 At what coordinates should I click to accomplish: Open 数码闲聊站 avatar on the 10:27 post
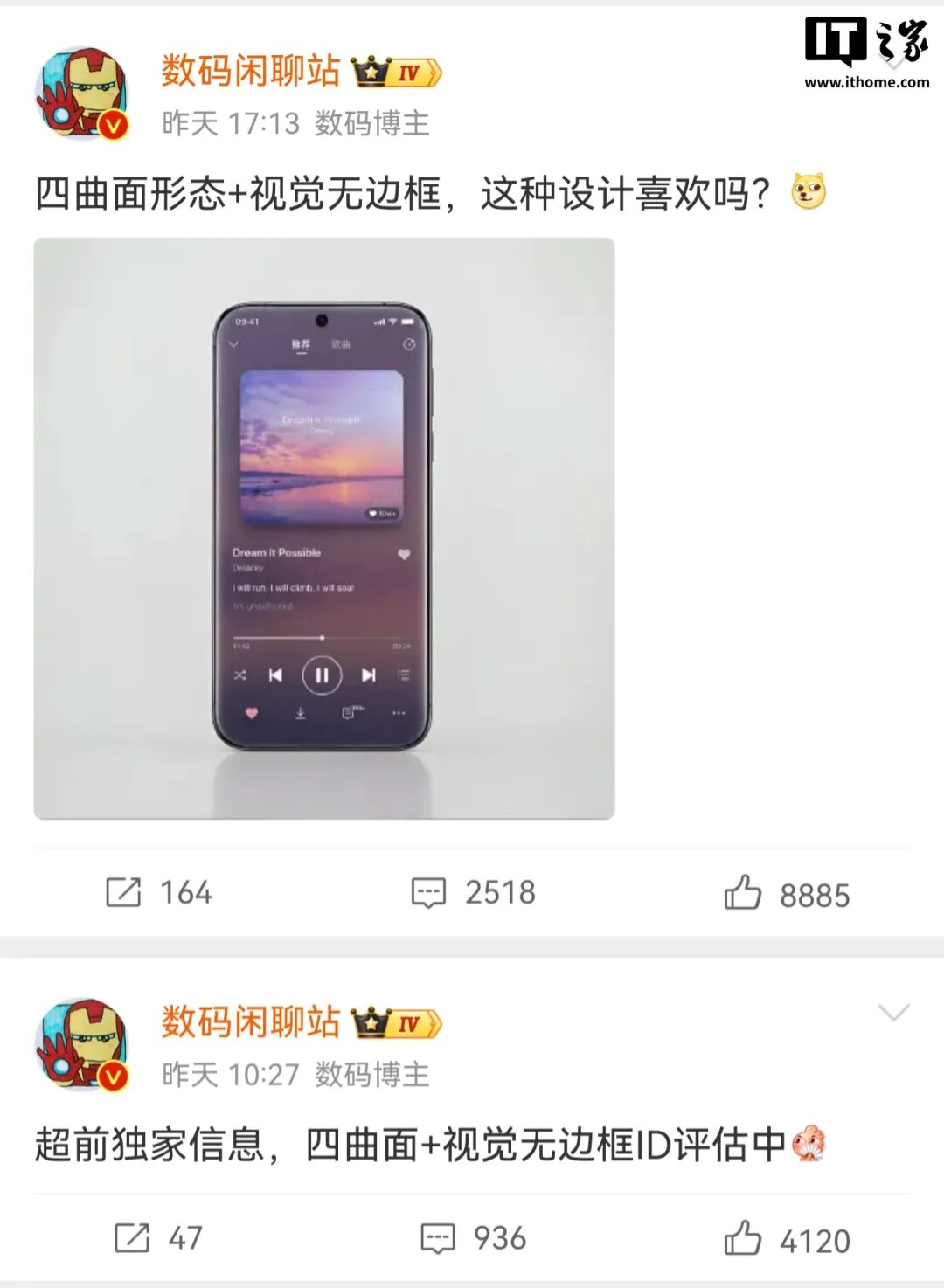click(82, 1044)
